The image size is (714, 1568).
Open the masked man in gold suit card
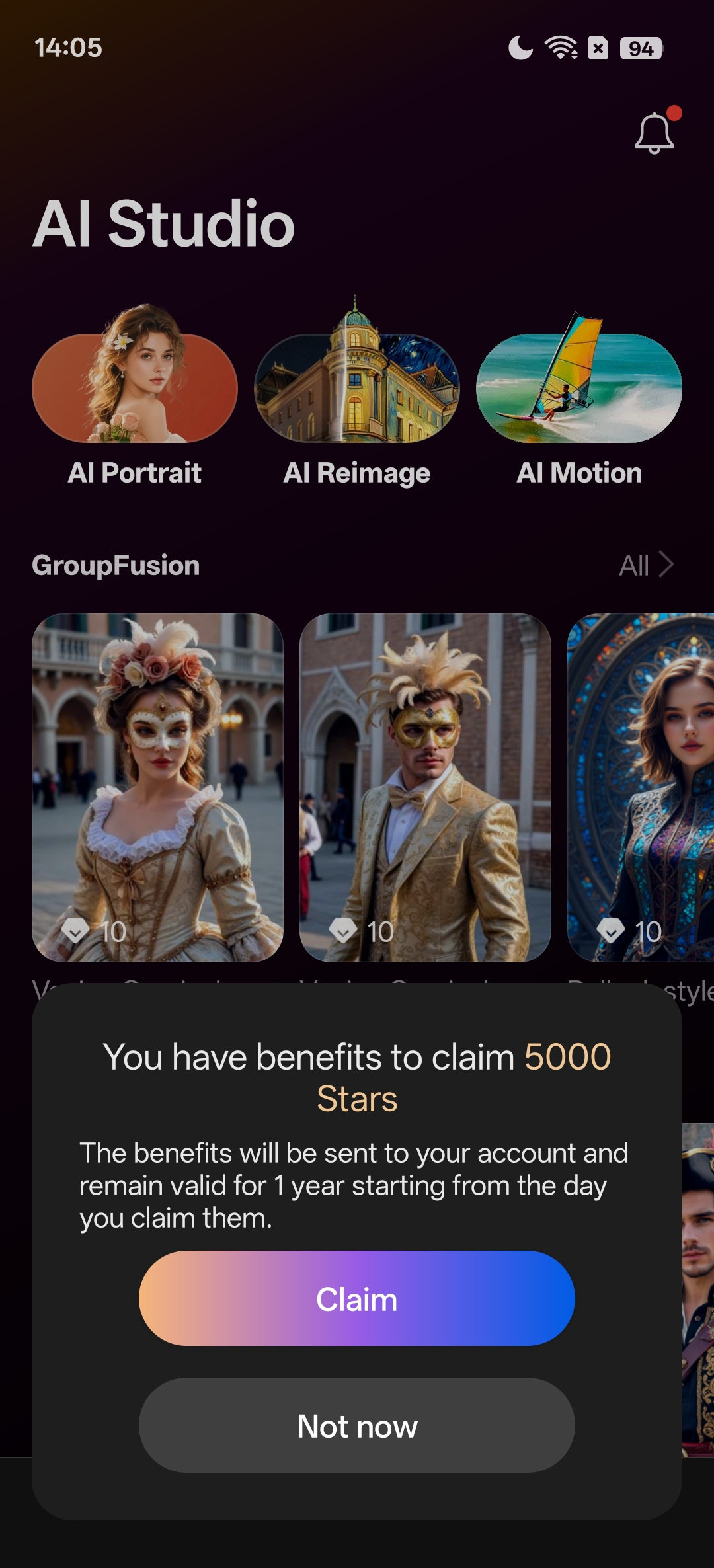[x=425, y=787]
